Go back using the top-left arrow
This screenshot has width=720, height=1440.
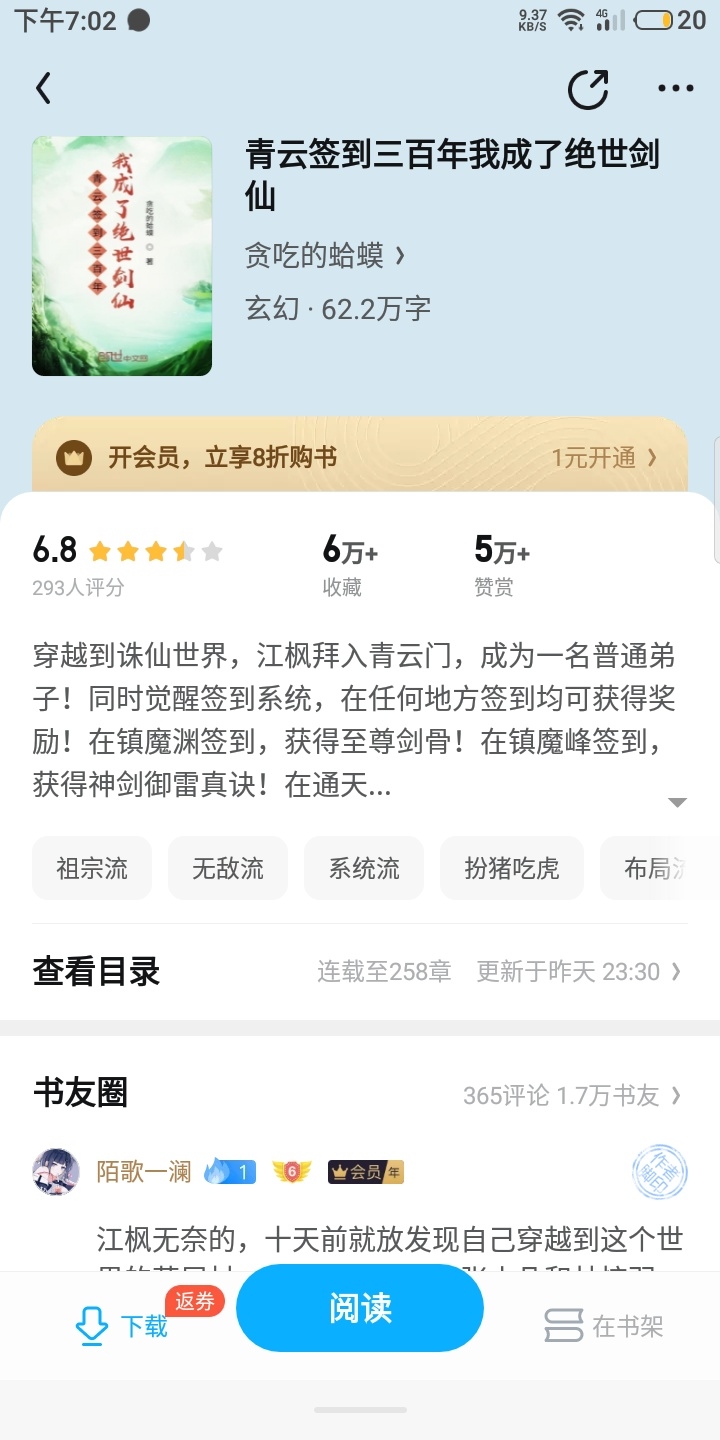pyautogui.click(x=43, y=89)
